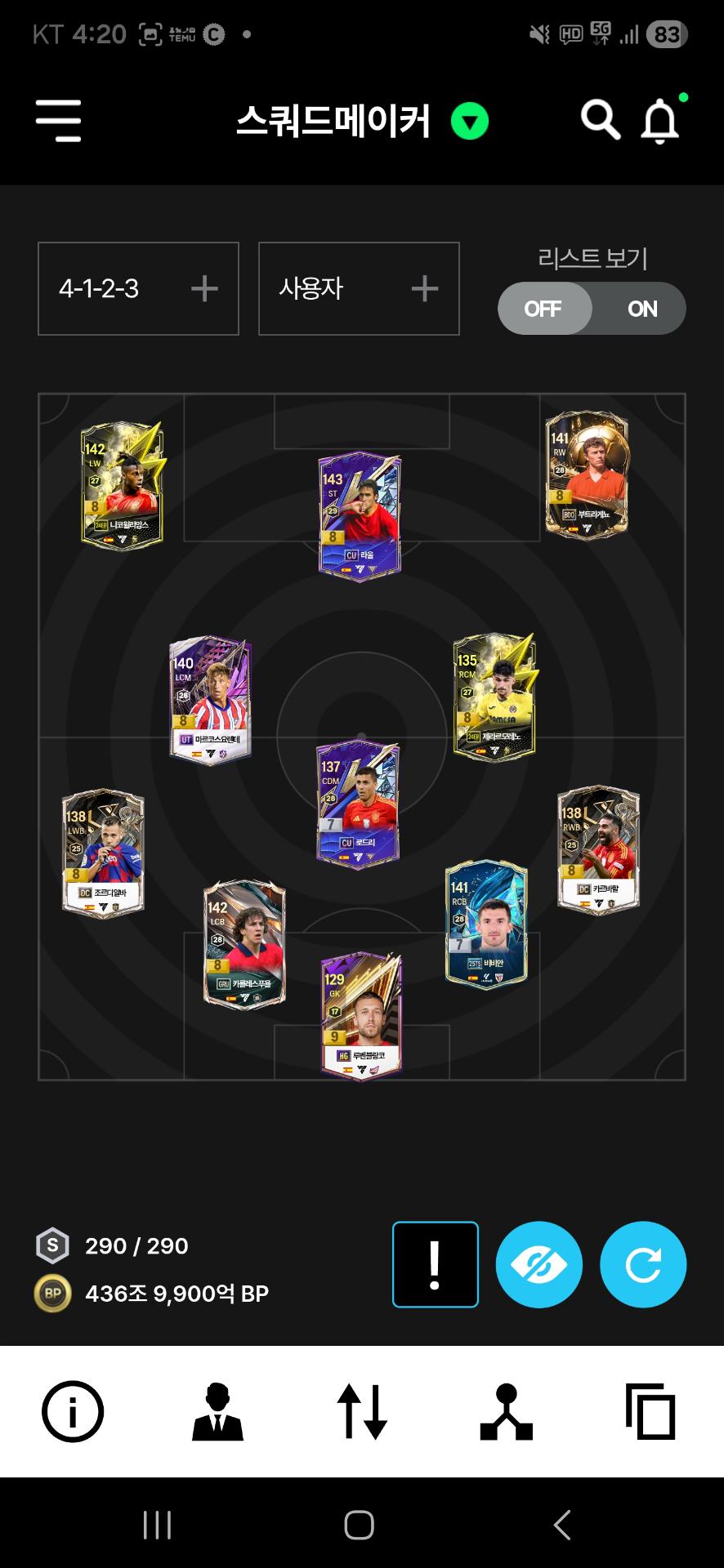Open the search icon
724x1568 pixels.
[x=600, y=121]
